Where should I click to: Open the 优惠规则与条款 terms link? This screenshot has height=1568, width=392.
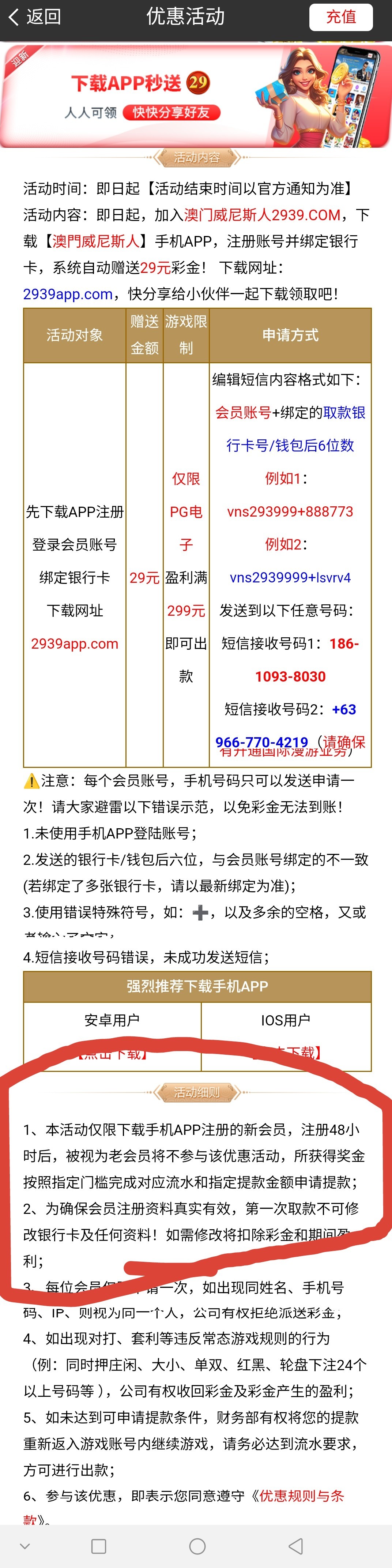301,1496
